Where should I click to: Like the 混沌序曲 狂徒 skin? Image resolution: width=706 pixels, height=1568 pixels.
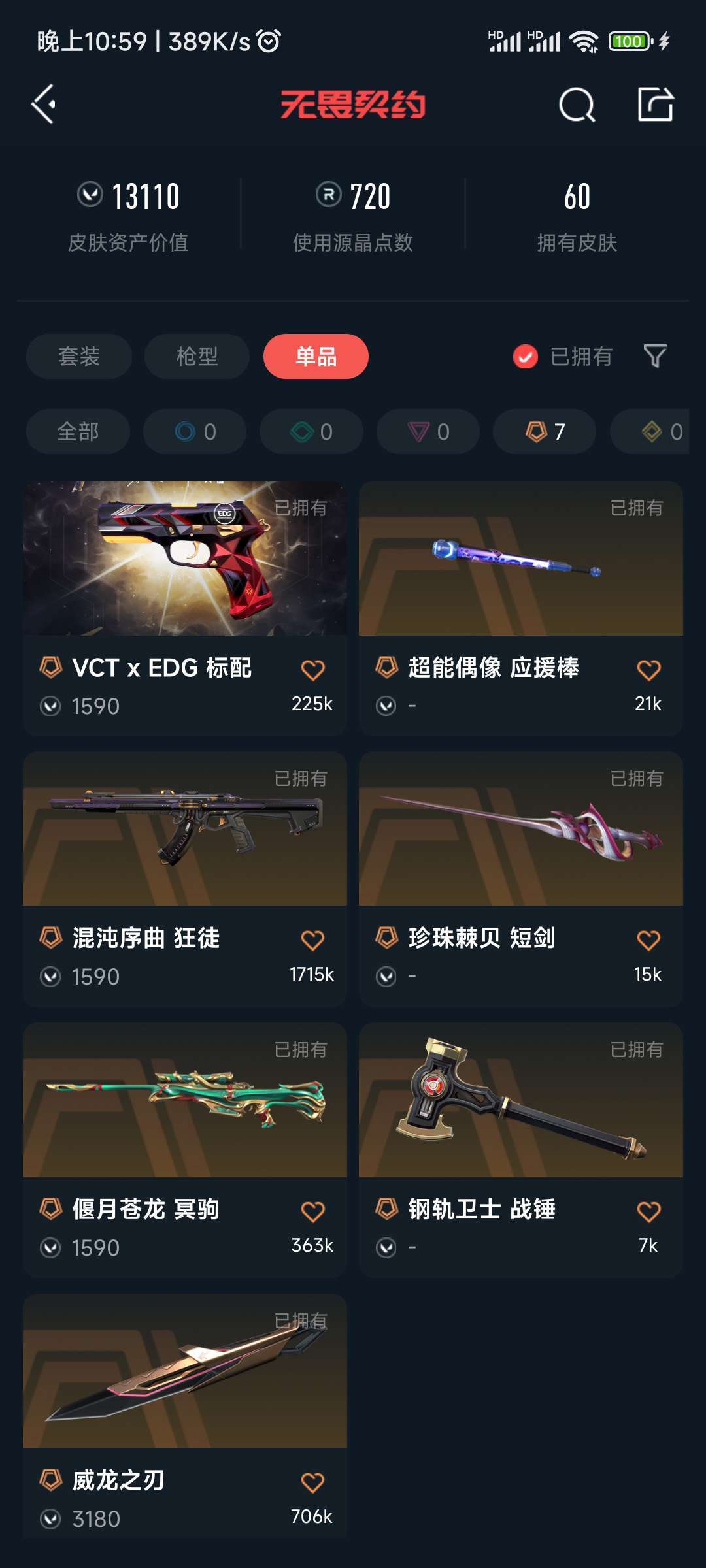pos(312,940)
